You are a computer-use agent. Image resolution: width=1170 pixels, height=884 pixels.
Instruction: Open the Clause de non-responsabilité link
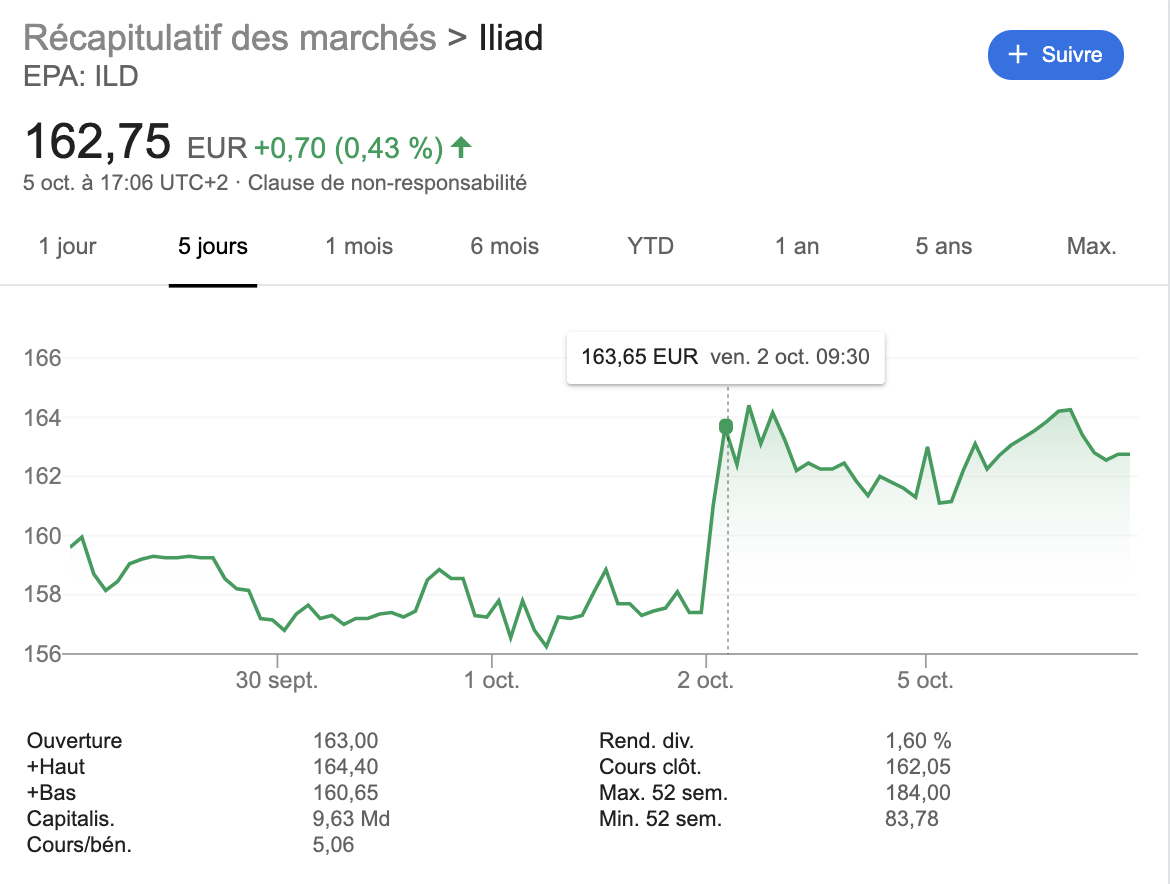pyautogui.click(x=387, y=183)
